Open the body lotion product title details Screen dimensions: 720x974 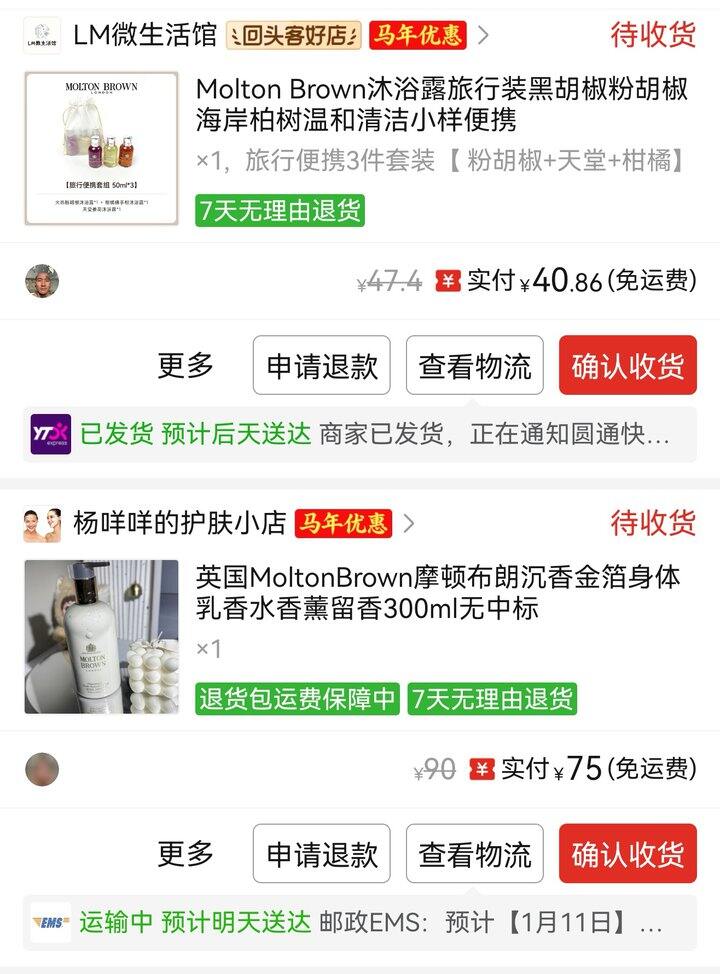[438, 591]
